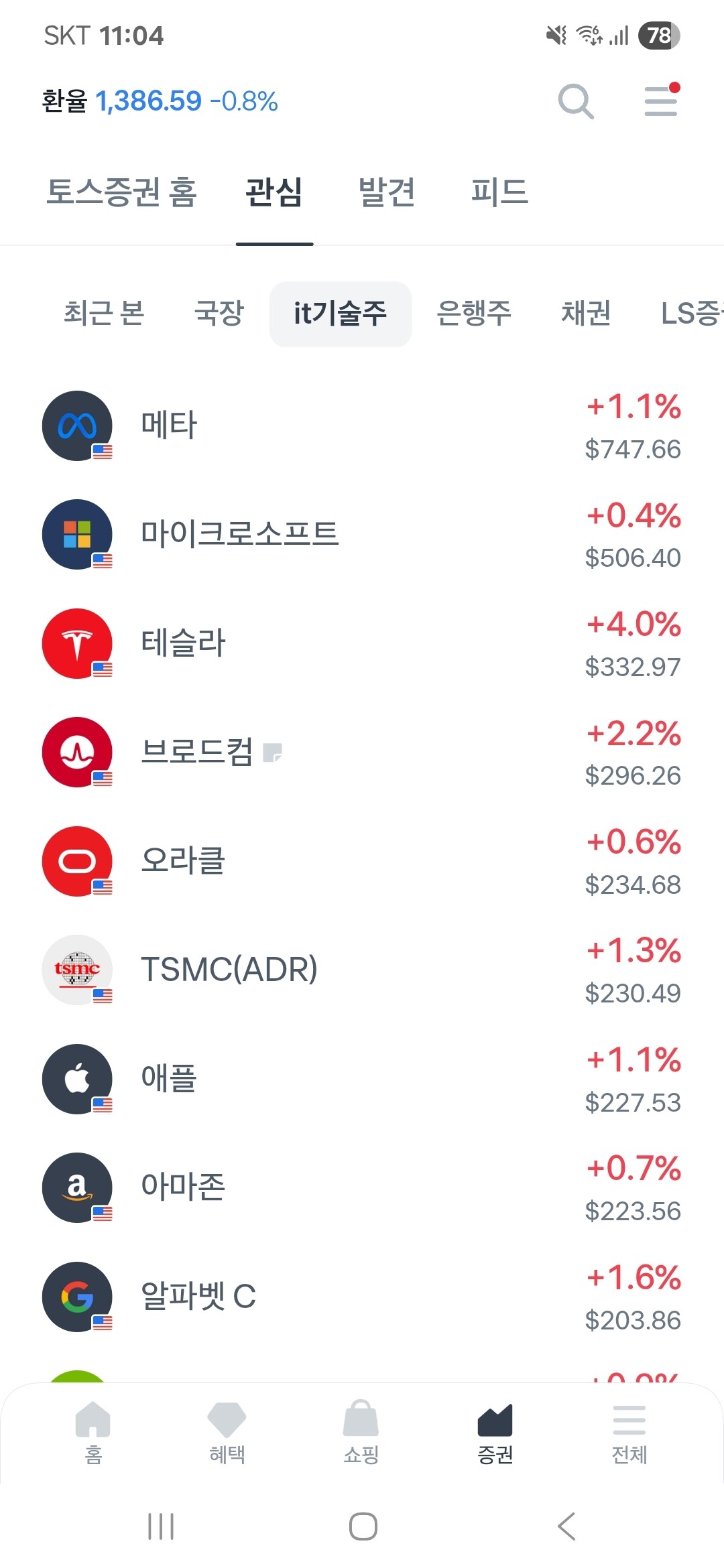The width and height of the screenshot is (724, 1568).
Task: View the 아마존 stock
Action: coord(362,1187)
